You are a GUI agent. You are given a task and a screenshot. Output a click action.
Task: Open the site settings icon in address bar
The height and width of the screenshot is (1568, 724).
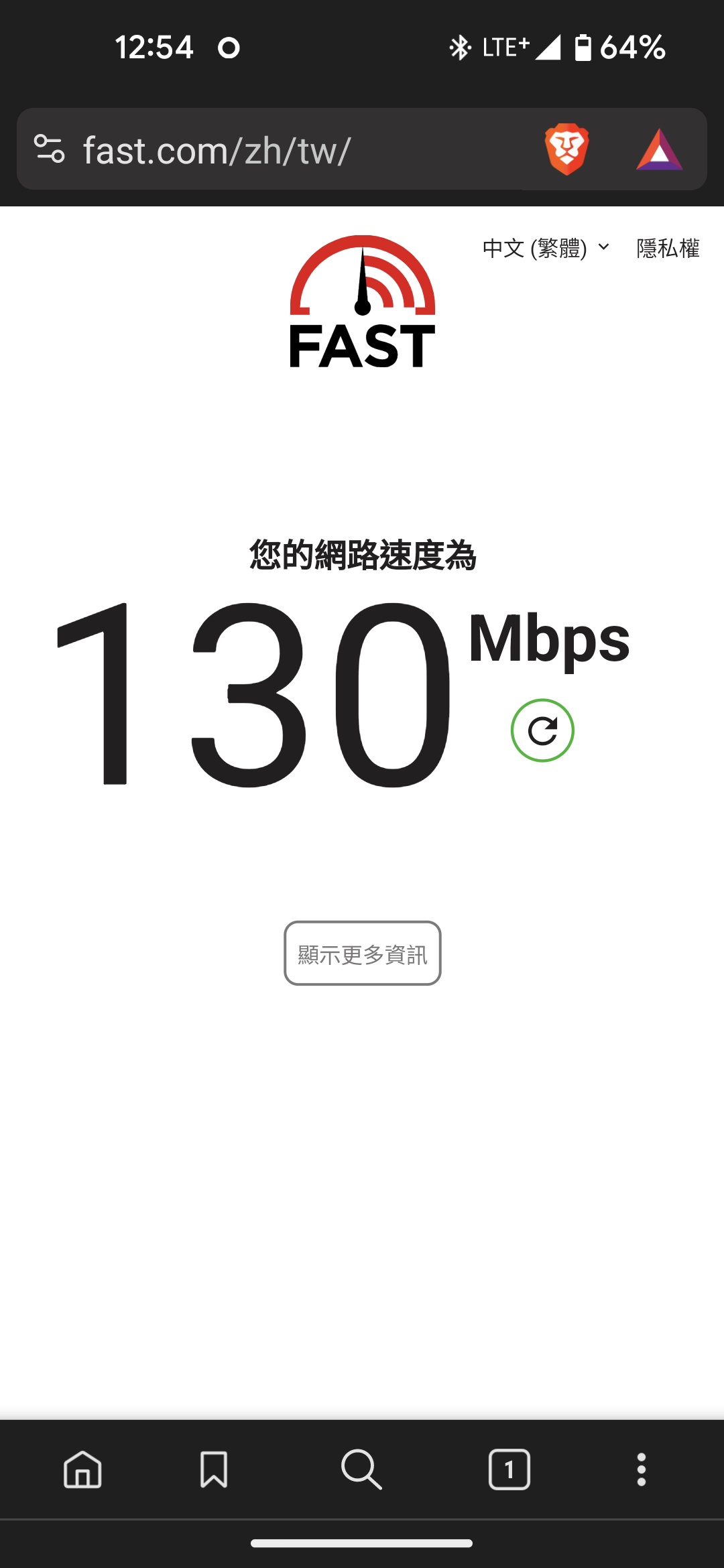[x=50, y=149]
